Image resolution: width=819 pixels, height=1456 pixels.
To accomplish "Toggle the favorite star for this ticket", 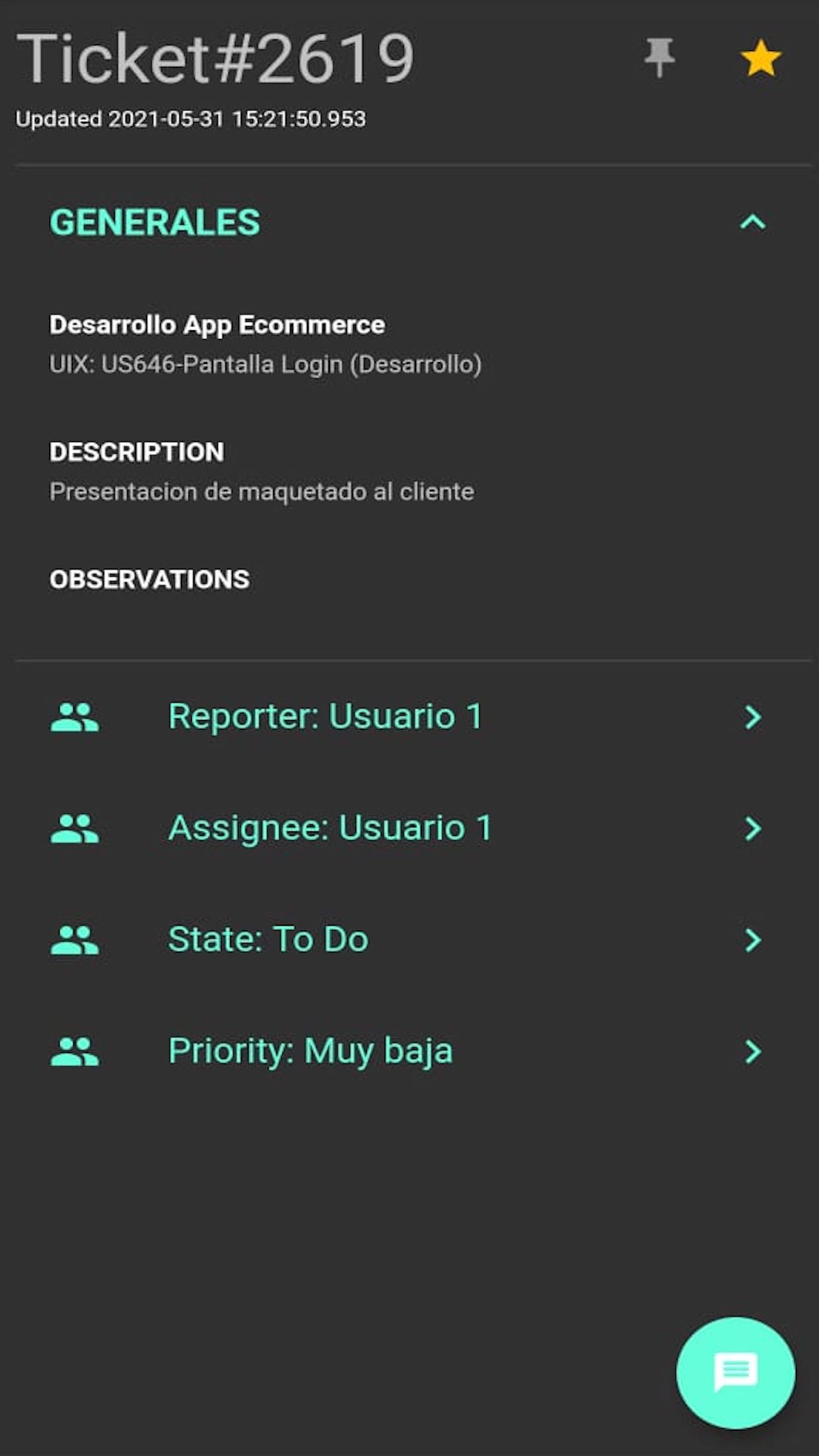I will point(761,58).
